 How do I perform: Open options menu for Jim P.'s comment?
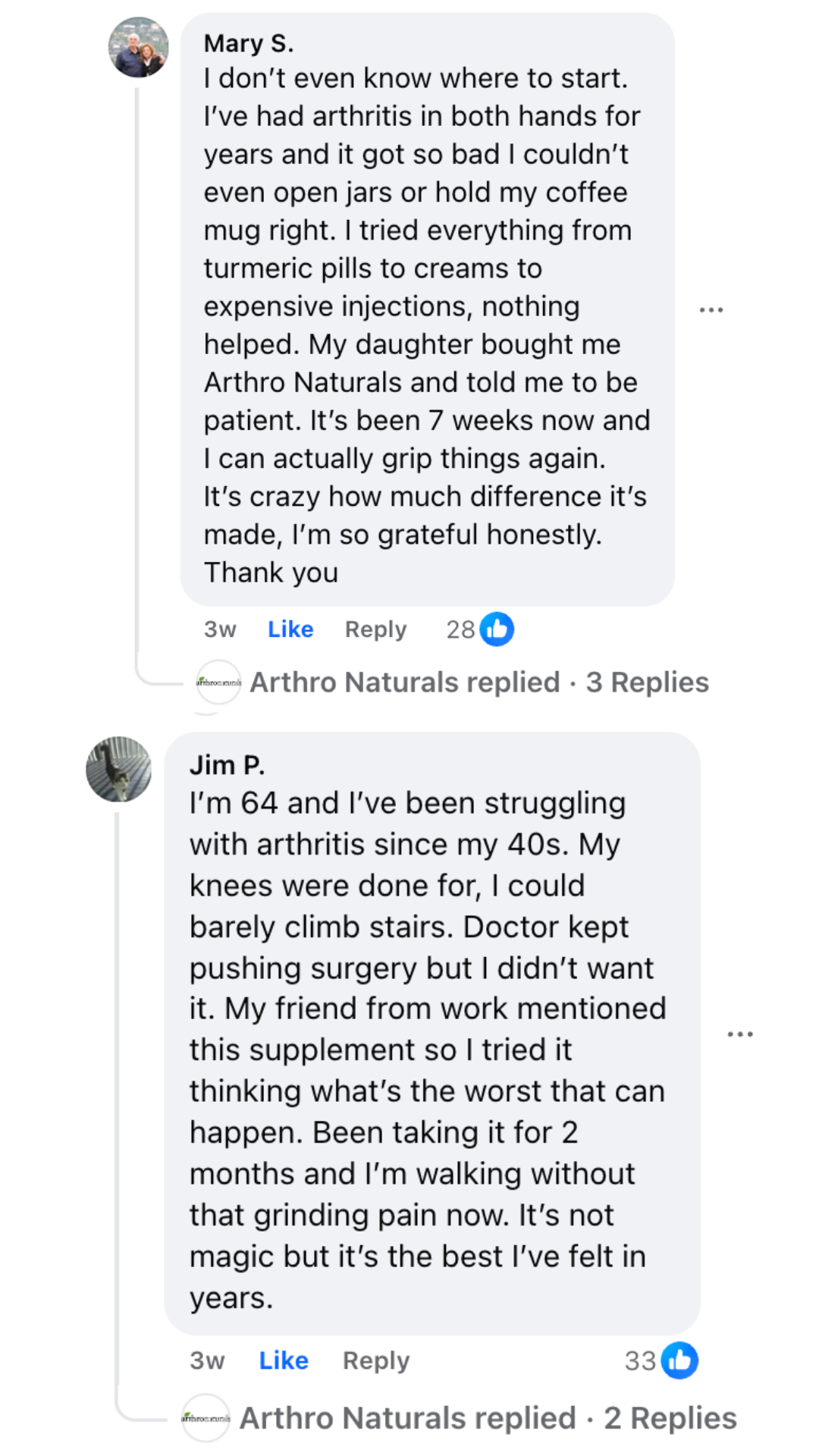pyautogui.click(x=739, y=1034)
